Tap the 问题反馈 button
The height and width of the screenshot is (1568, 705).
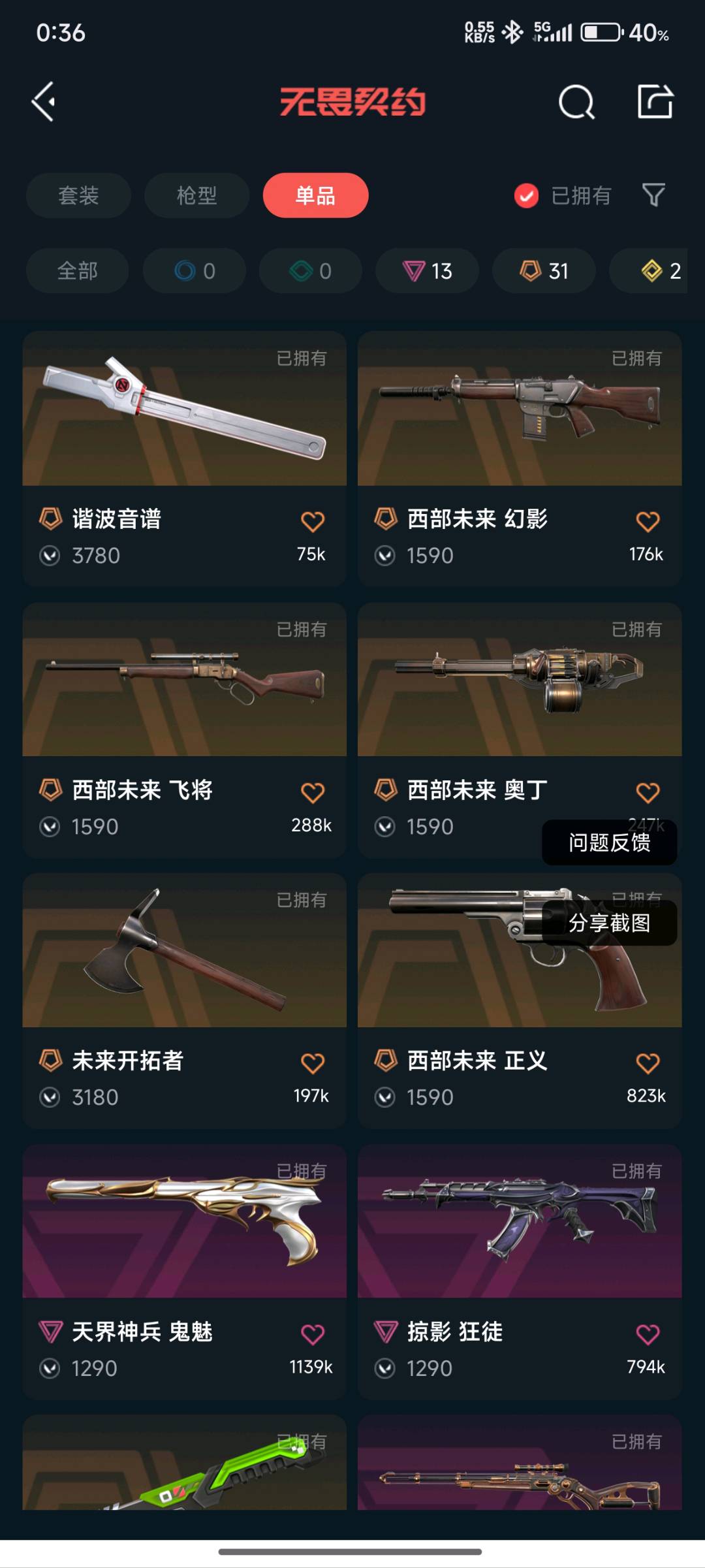pos(609,842)
